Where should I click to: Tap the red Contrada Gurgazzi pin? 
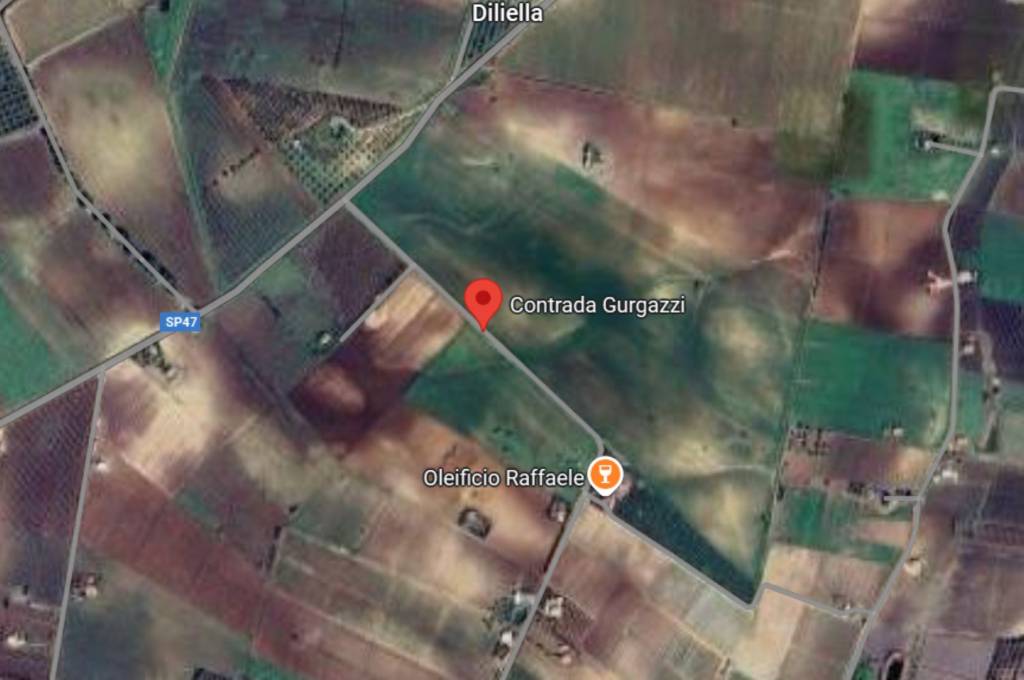pos(484,300)
